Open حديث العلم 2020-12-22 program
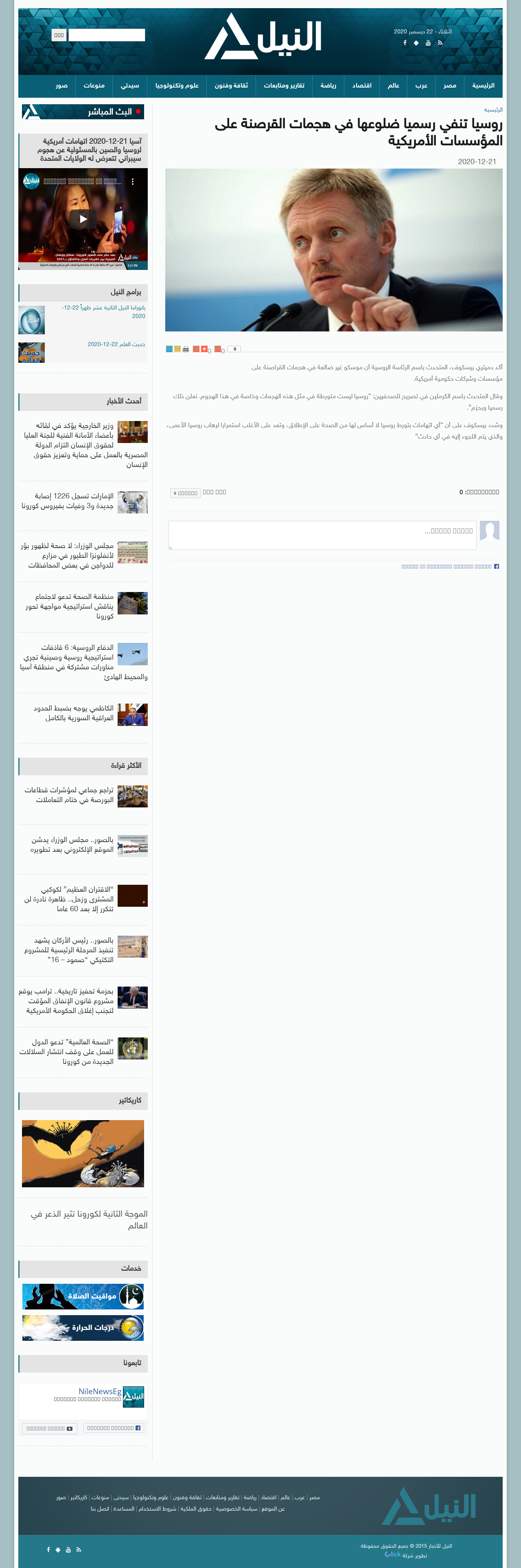521x1568 pixels. pos(116,344)
